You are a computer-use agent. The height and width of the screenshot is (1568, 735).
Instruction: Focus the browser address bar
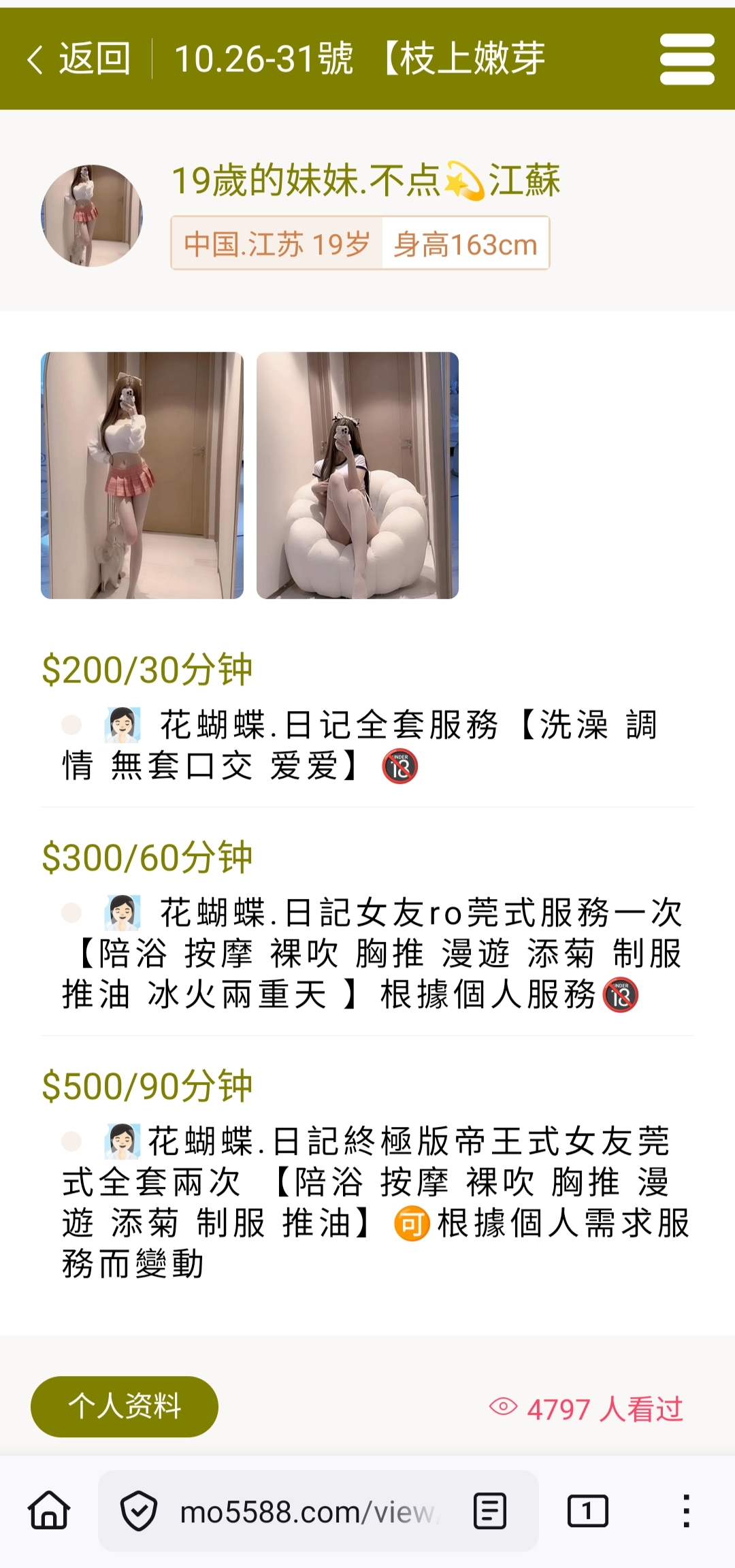click(306, 1512)
